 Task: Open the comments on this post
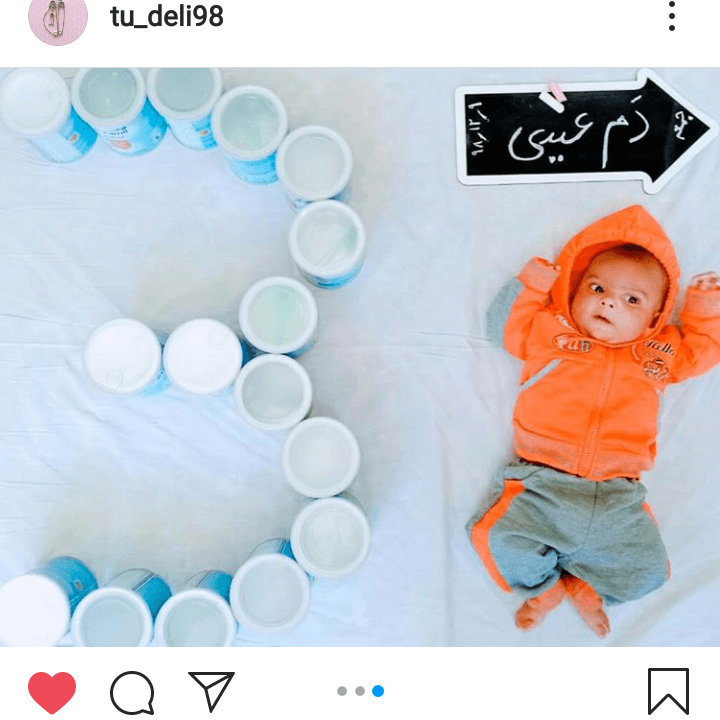click(132, 691)
